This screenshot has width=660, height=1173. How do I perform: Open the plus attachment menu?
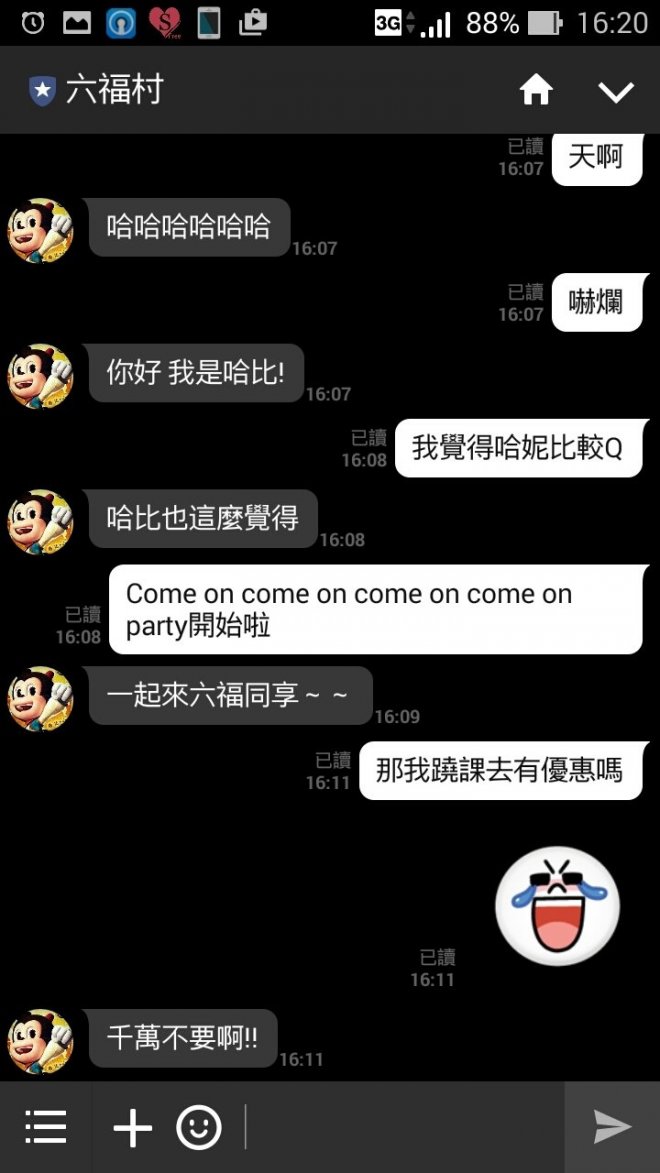coord(132,1128)
